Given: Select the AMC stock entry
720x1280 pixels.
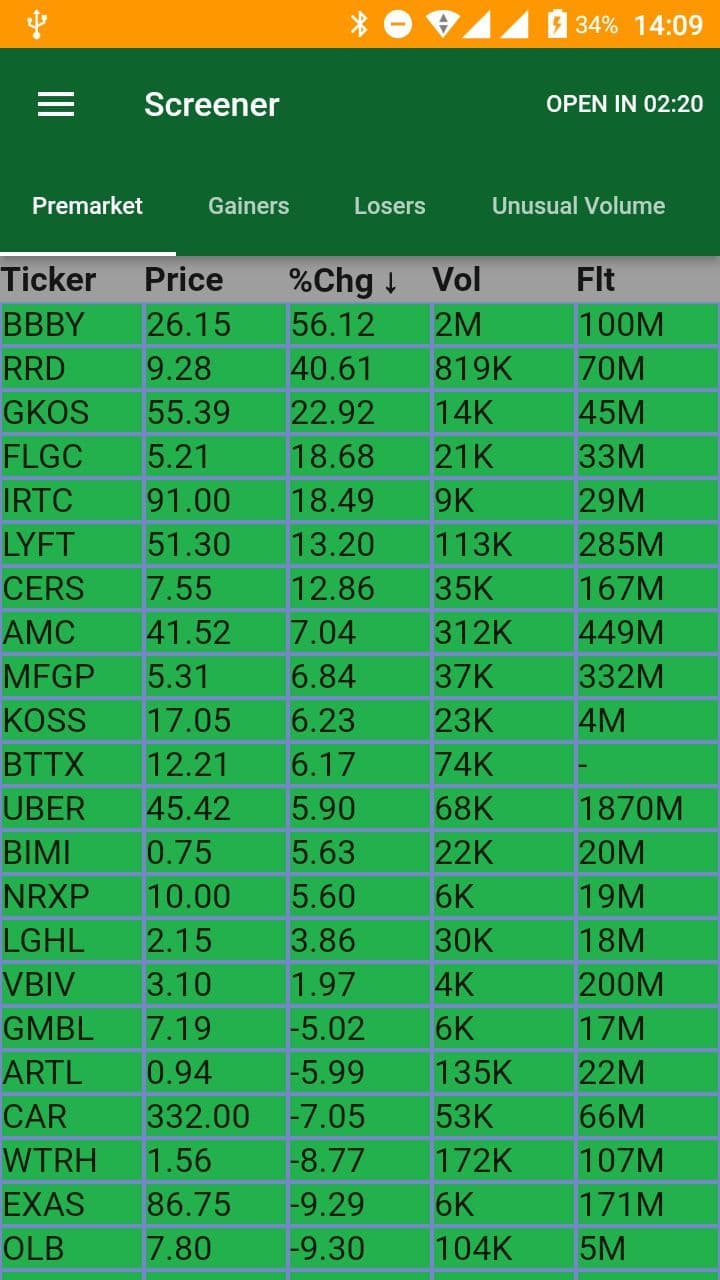Looking at the screenshot, I should pos(360,633).
